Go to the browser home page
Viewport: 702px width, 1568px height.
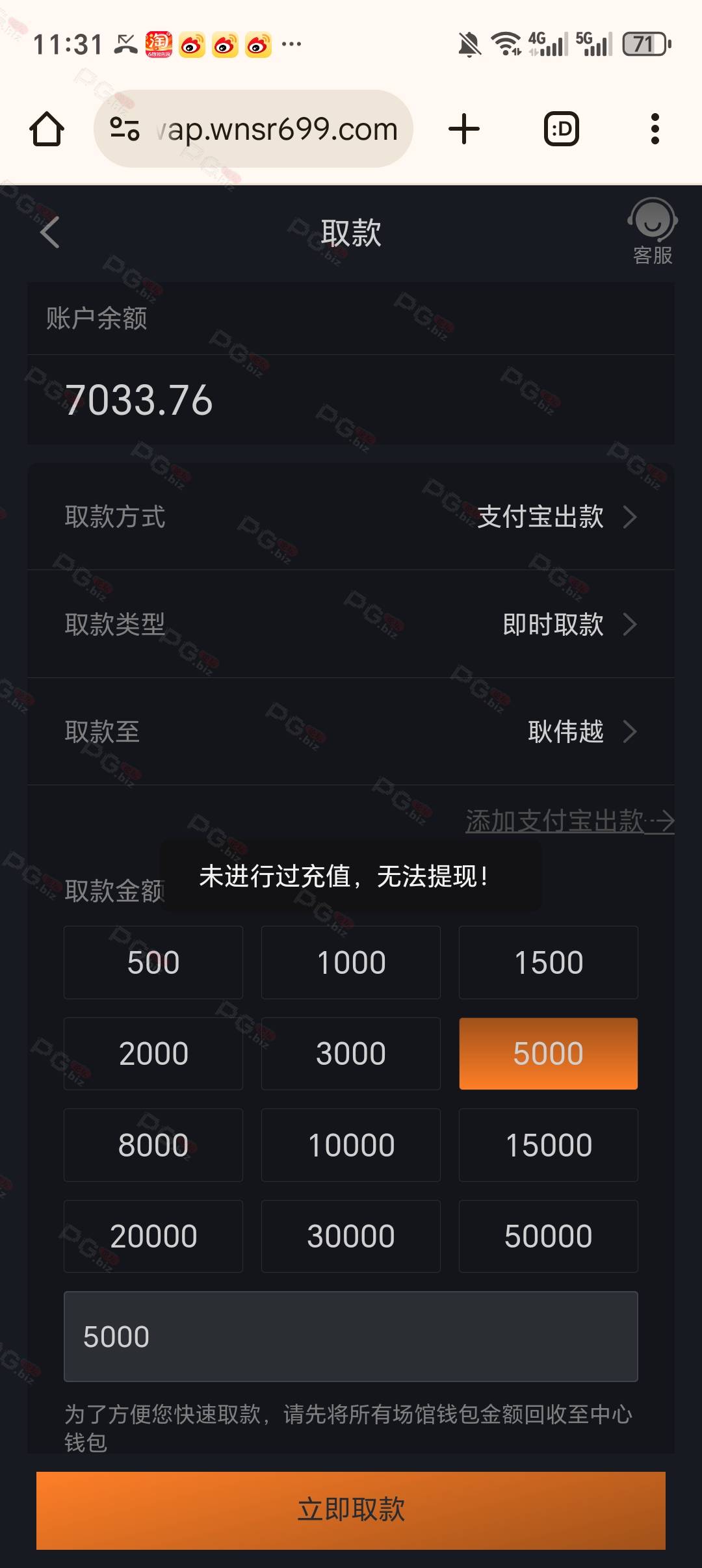click(47, 129)
